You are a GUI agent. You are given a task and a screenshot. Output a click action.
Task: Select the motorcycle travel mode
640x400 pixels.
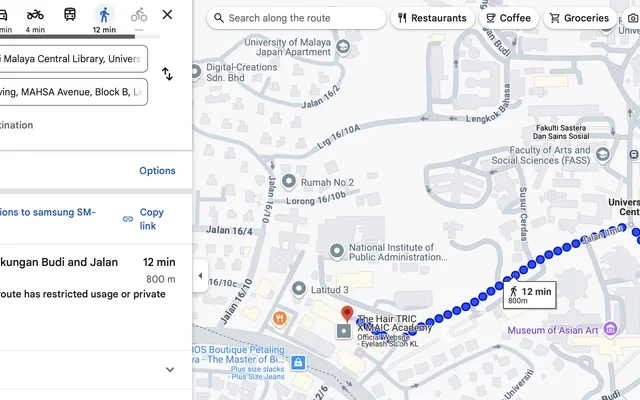(x=35, y=15)
